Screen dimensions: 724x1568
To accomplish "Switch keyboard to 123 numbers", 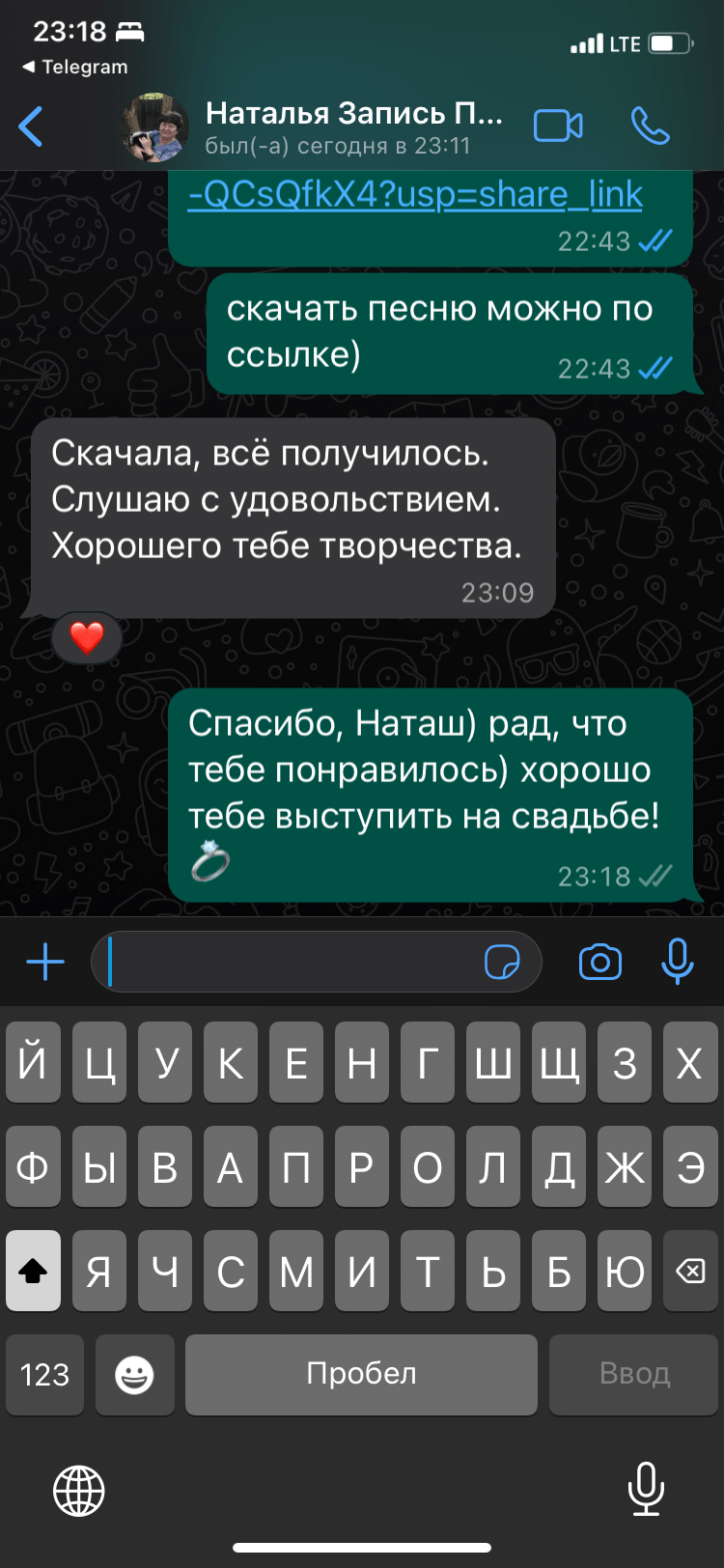I will point(44,1375).
